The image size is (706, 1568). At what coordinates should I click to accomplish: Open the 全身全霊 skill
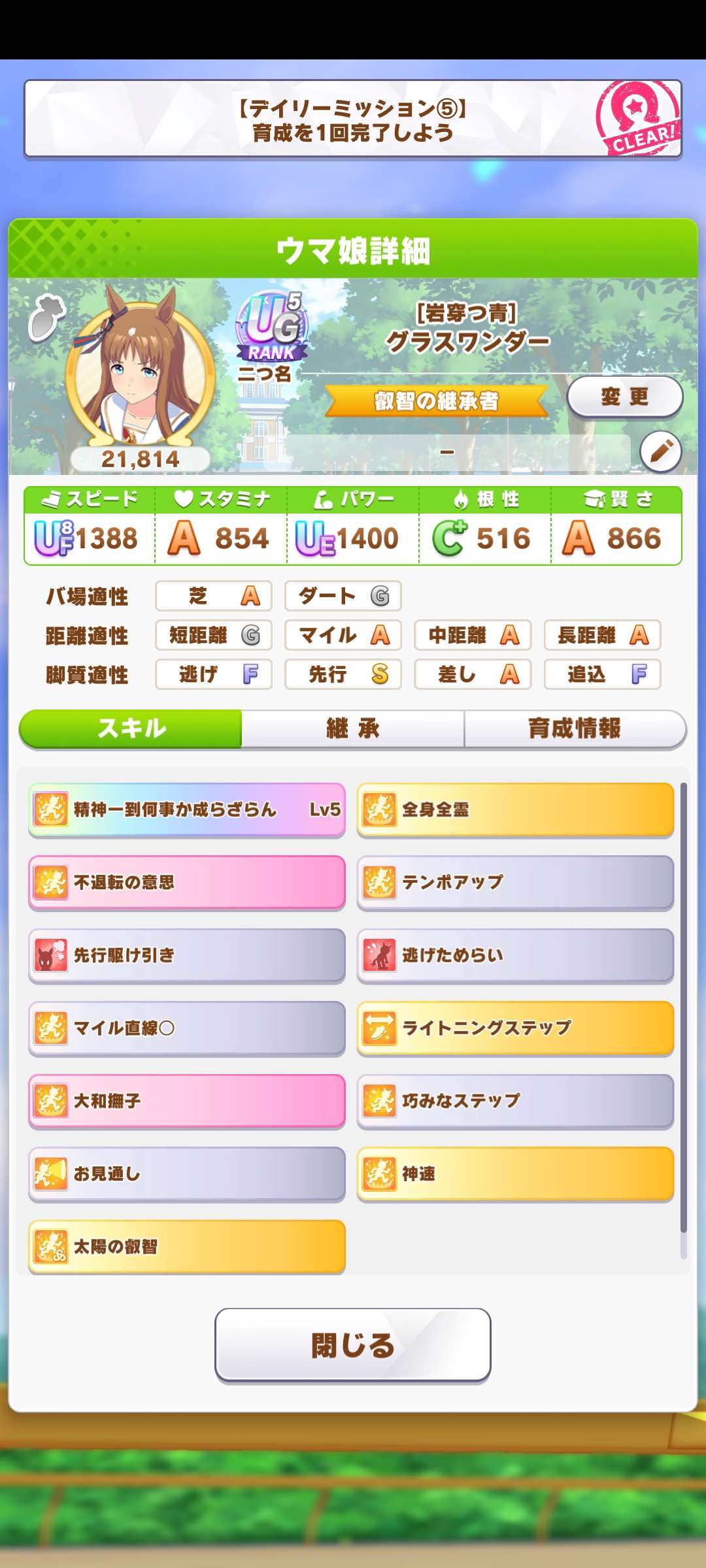tap(515, 810)
